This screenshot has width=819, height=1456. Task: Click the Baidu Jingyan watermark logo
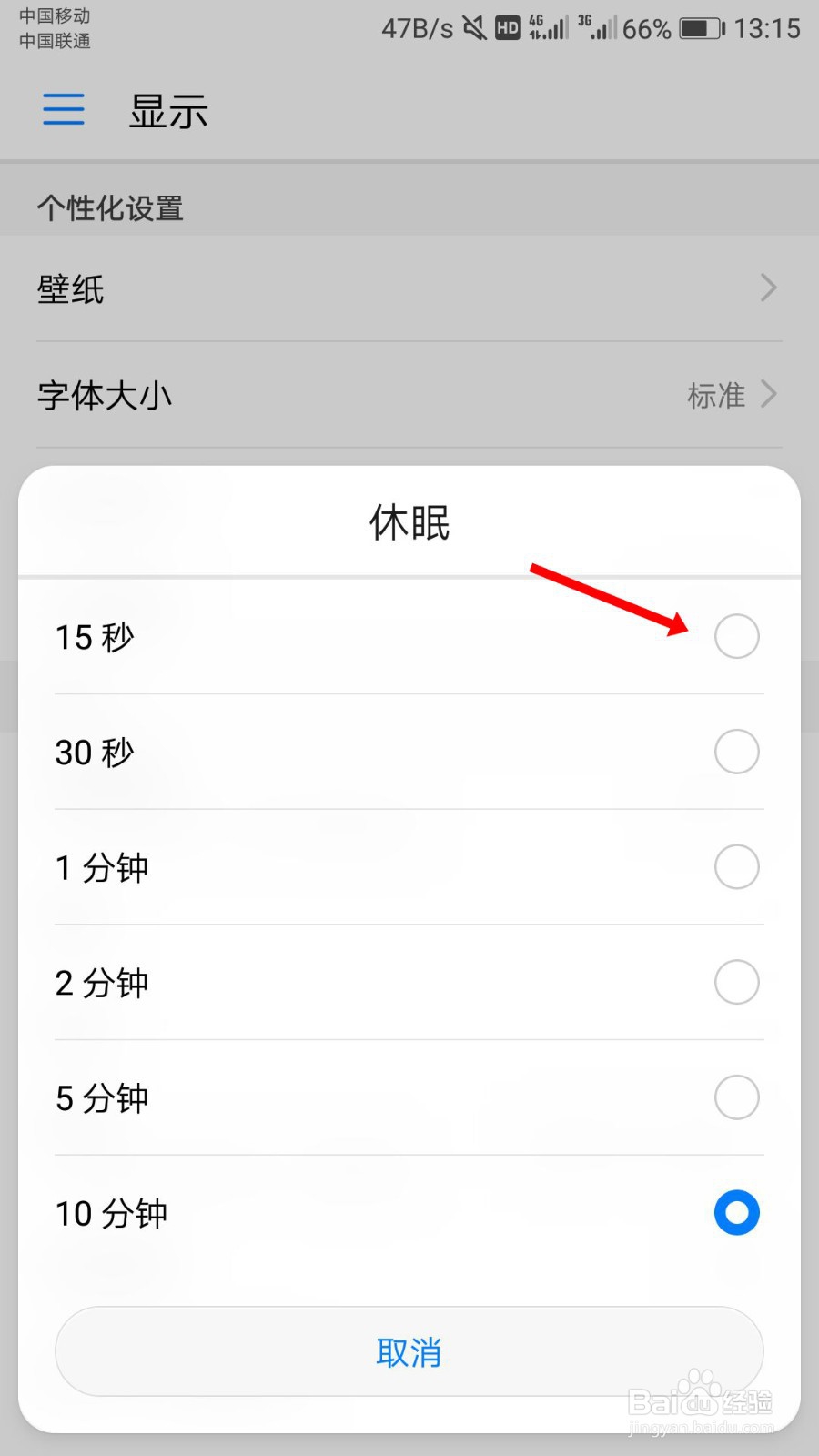pyautogui.click(x=701, y=1392)
